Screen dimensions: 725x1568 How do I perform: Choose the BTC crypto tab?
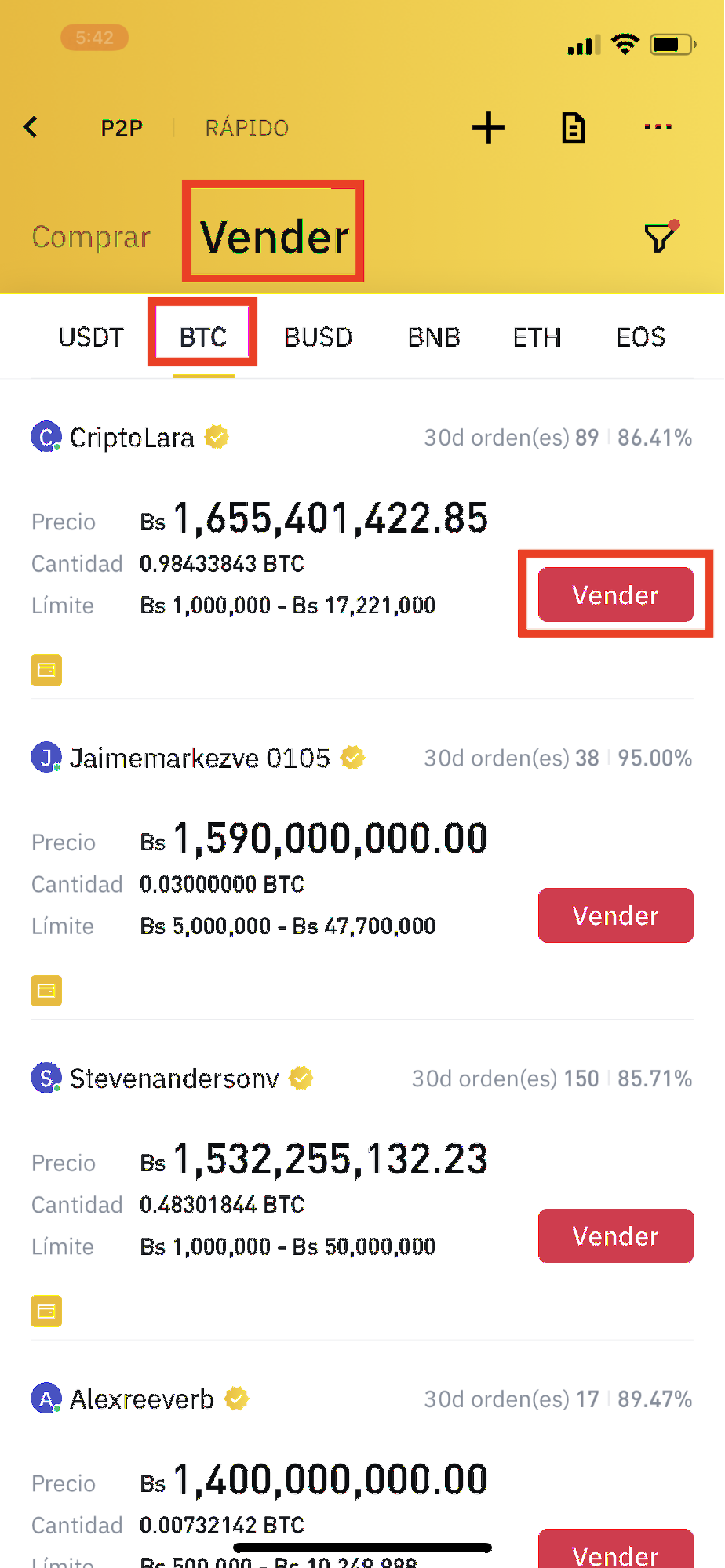203,337
